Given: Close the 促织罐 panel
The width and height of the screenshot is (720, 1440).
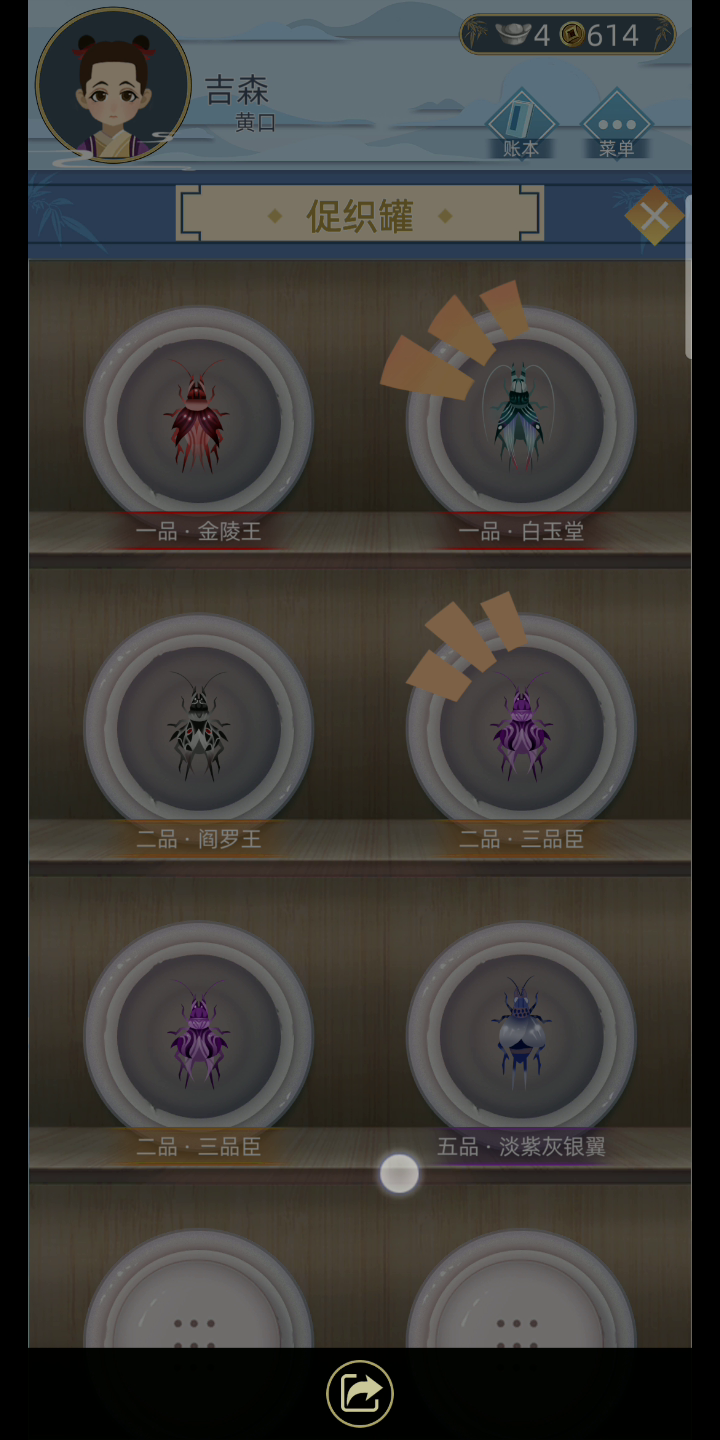Looking at the screenshot, I should (654, 215).
